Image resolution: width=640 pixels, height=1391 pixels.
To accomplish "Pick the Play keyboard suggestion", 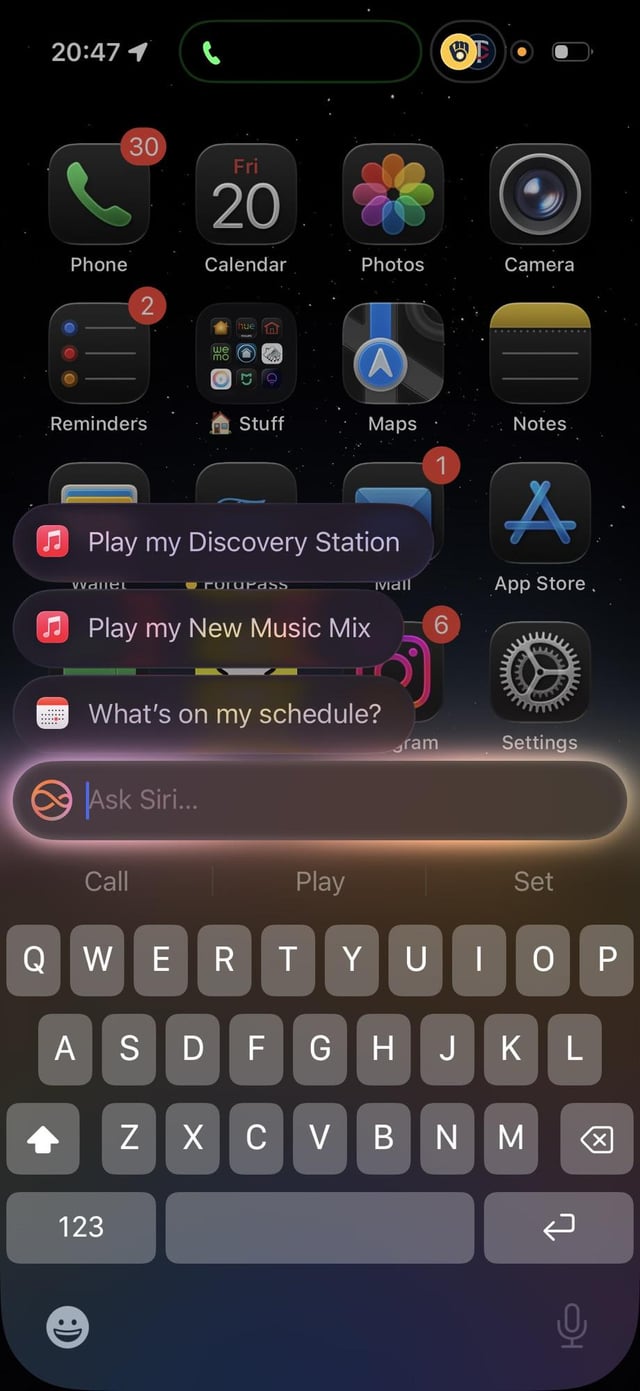I will coord(320,881).
